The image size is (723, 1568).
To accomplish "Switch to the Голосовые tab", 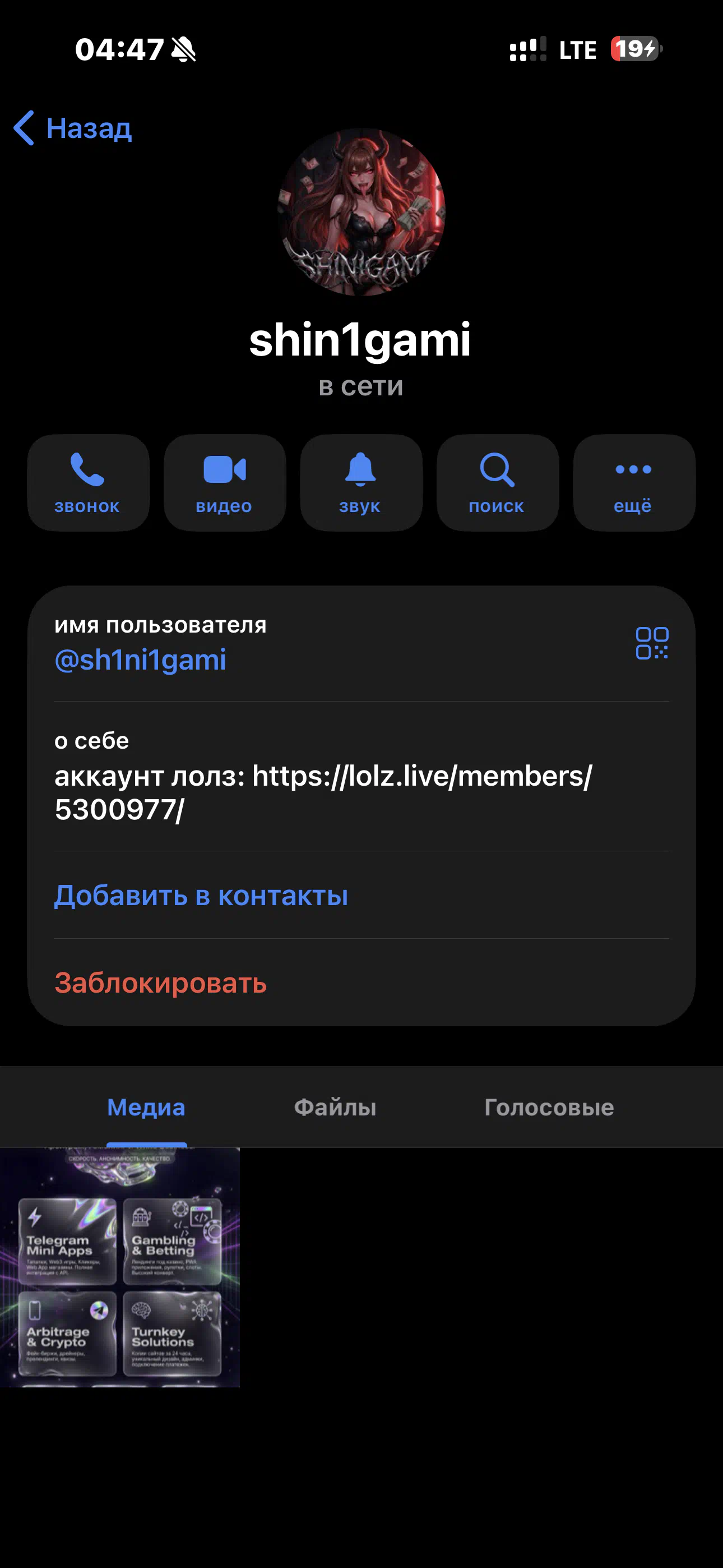I will click(549, 1107).
